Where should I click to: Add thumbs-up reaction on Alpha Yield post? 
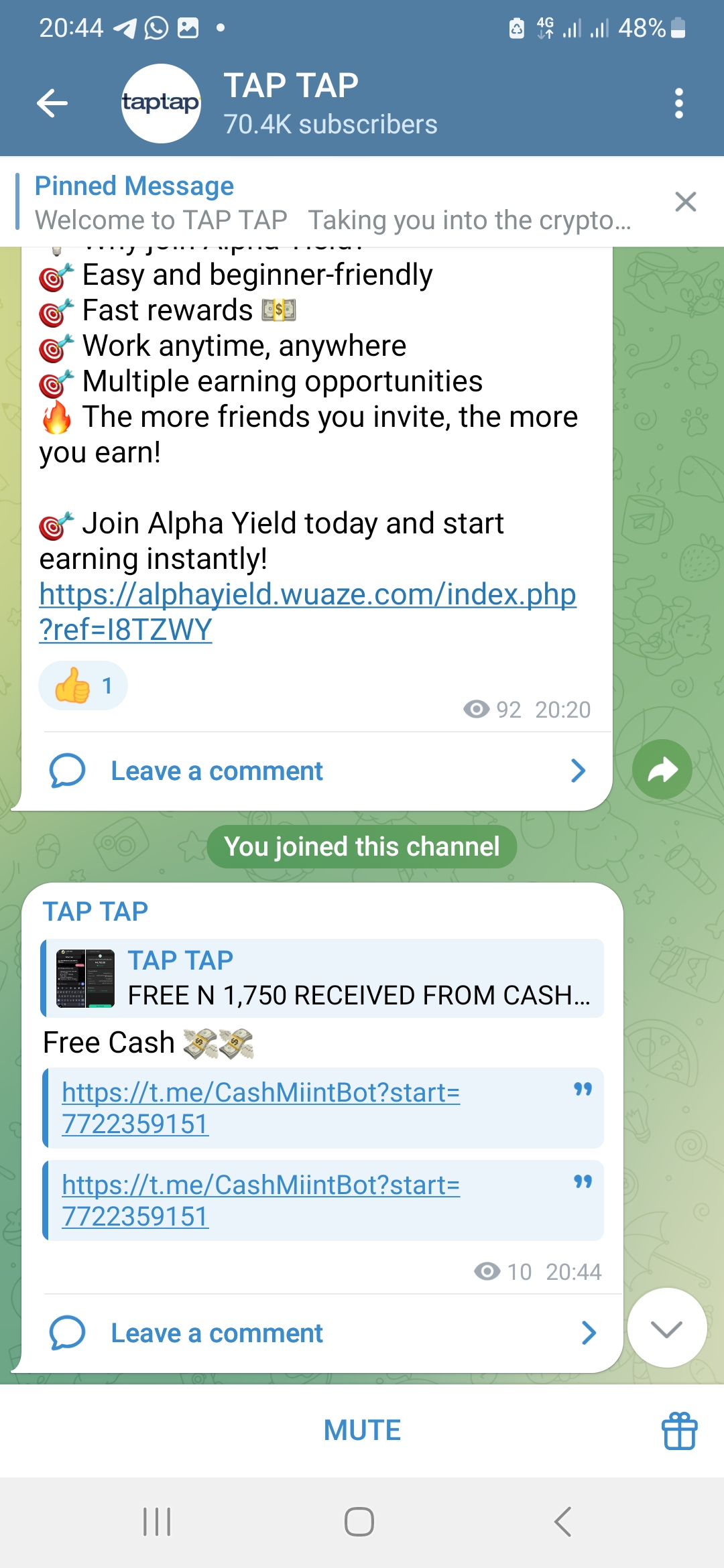click(x=82, y=685)
